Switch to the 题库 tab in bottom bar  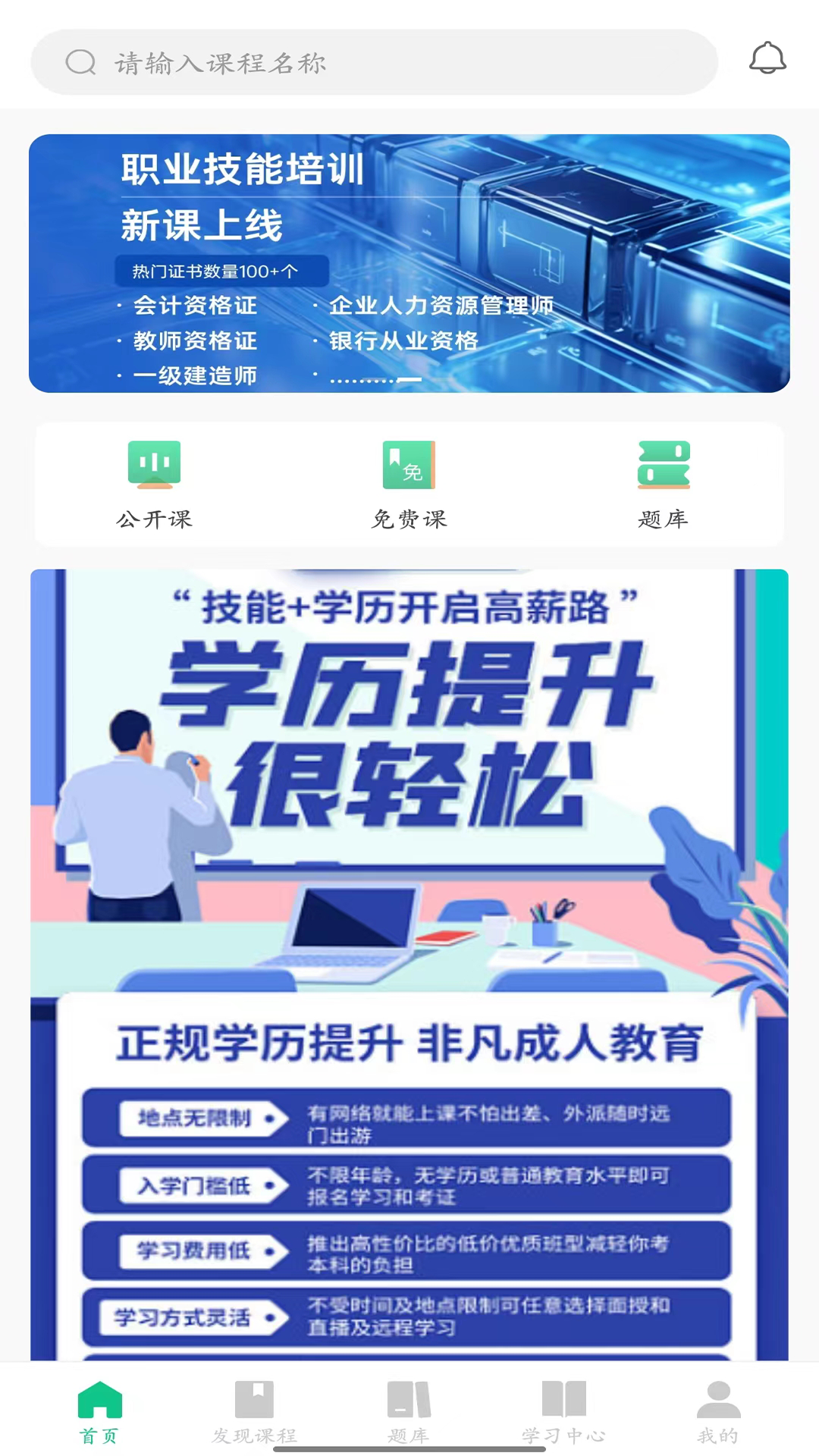[409, 1410]
